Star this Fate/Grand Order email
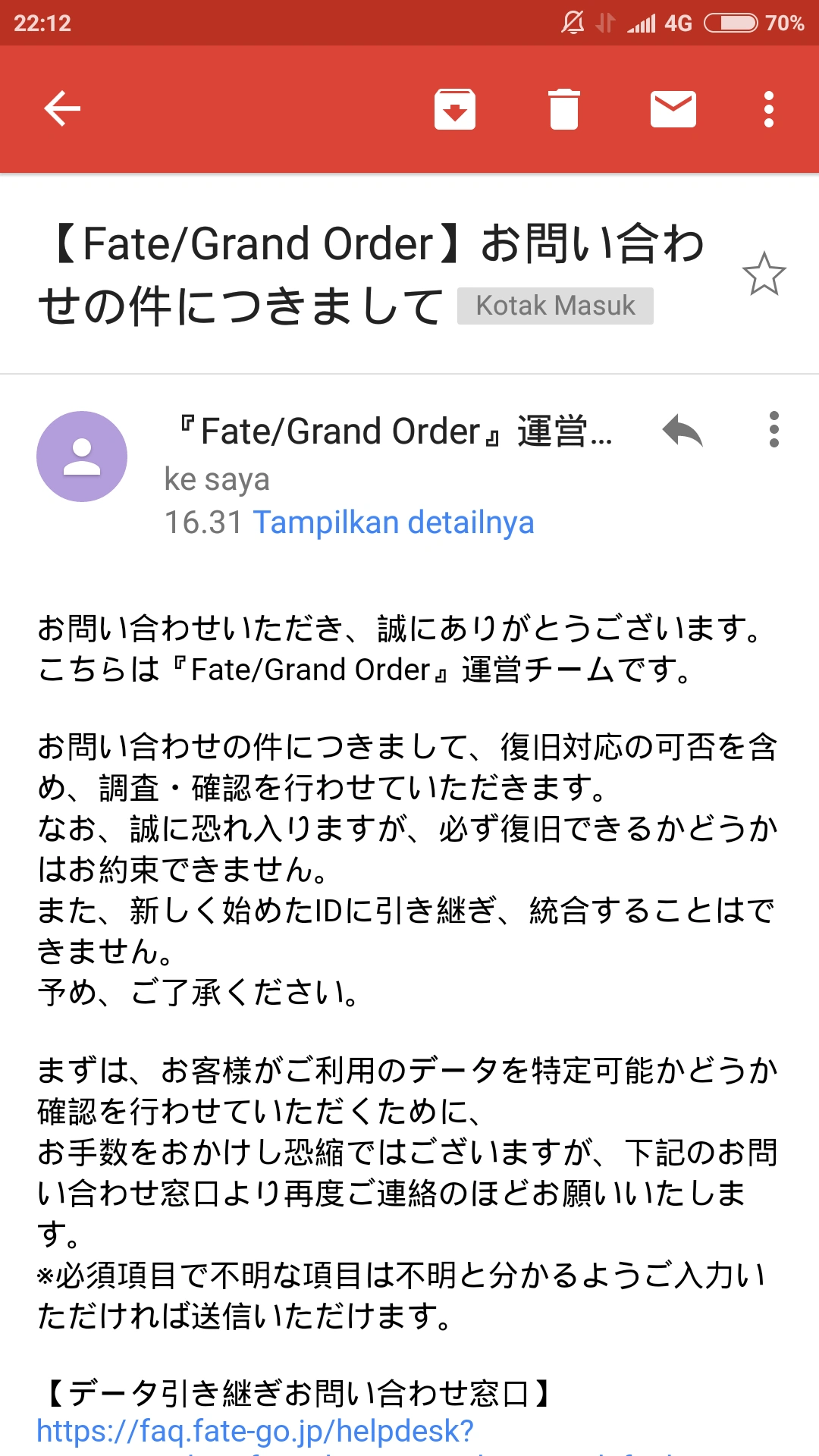 [764, 274]
